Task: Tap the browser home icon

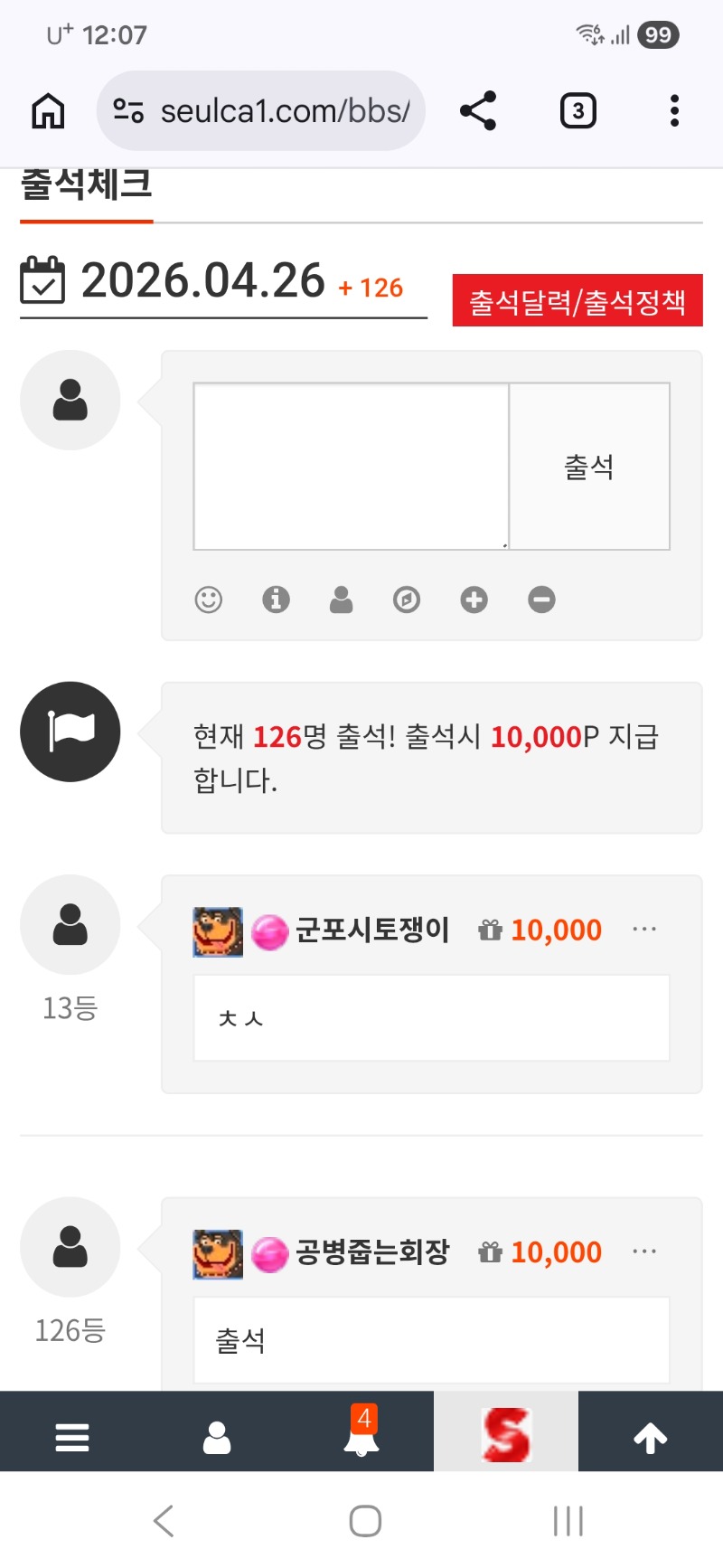Action: pos(48,111)
